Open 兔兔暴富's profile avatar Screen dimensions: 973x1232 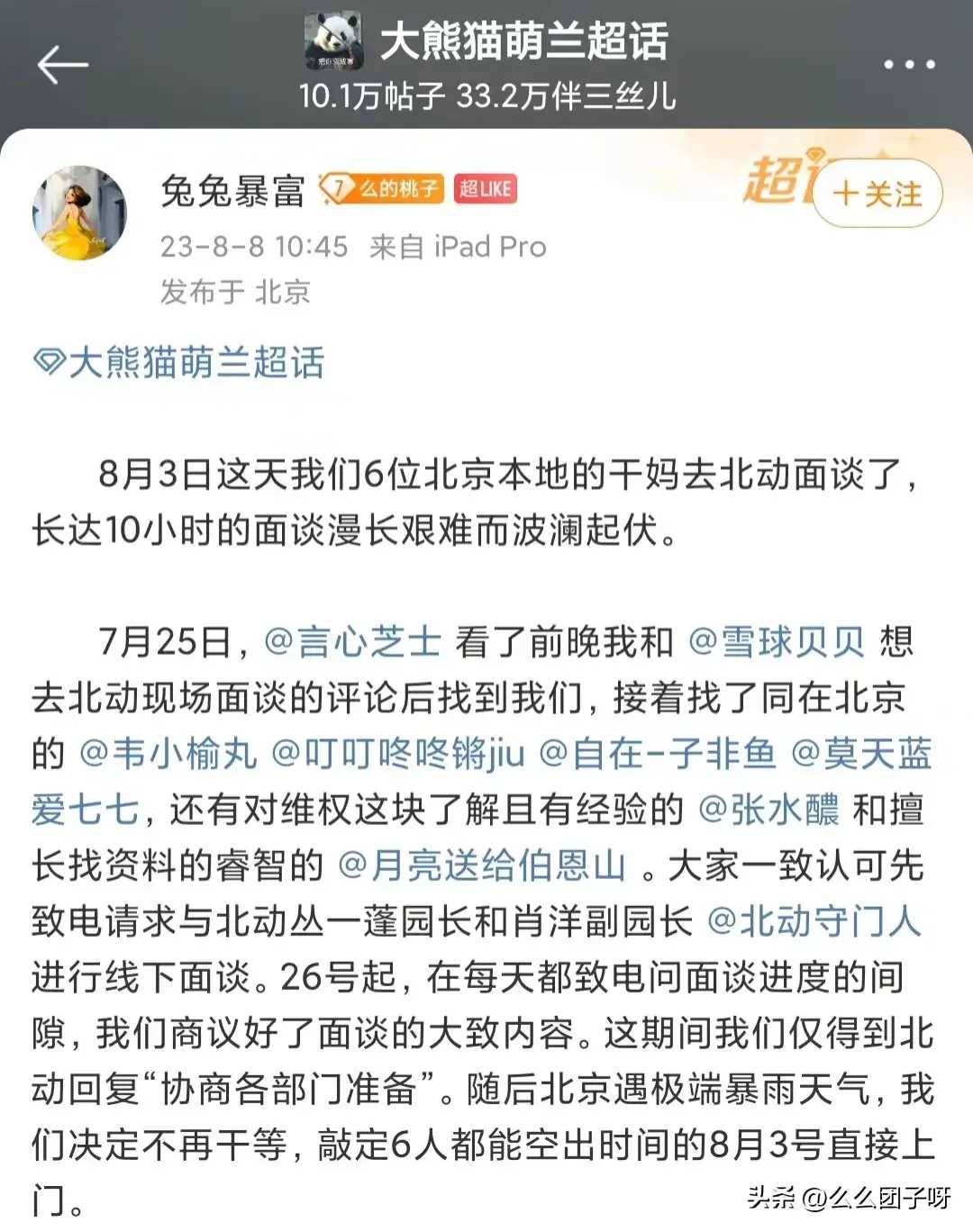click(79, 213)
